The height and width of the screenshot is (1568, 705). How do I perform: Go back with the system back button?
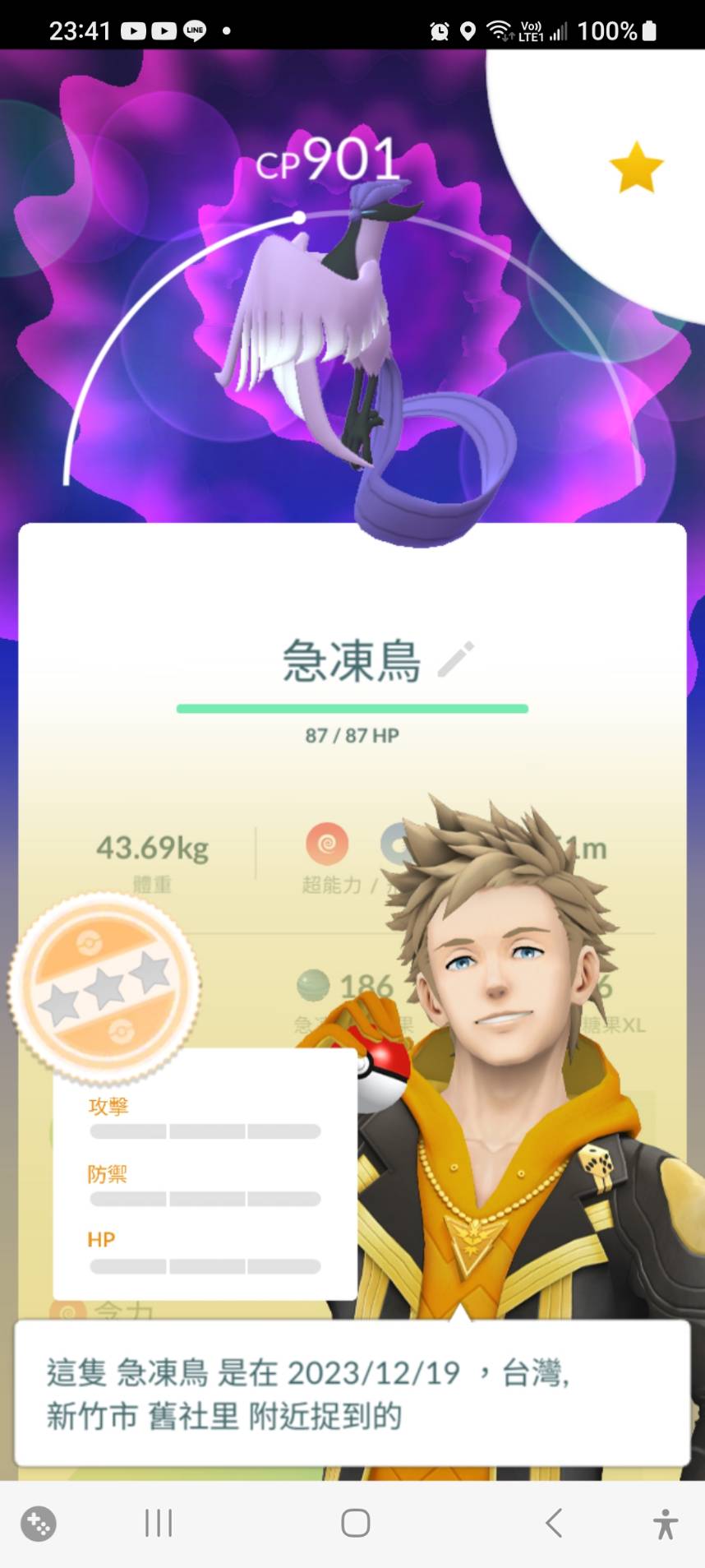point(555,1523)
